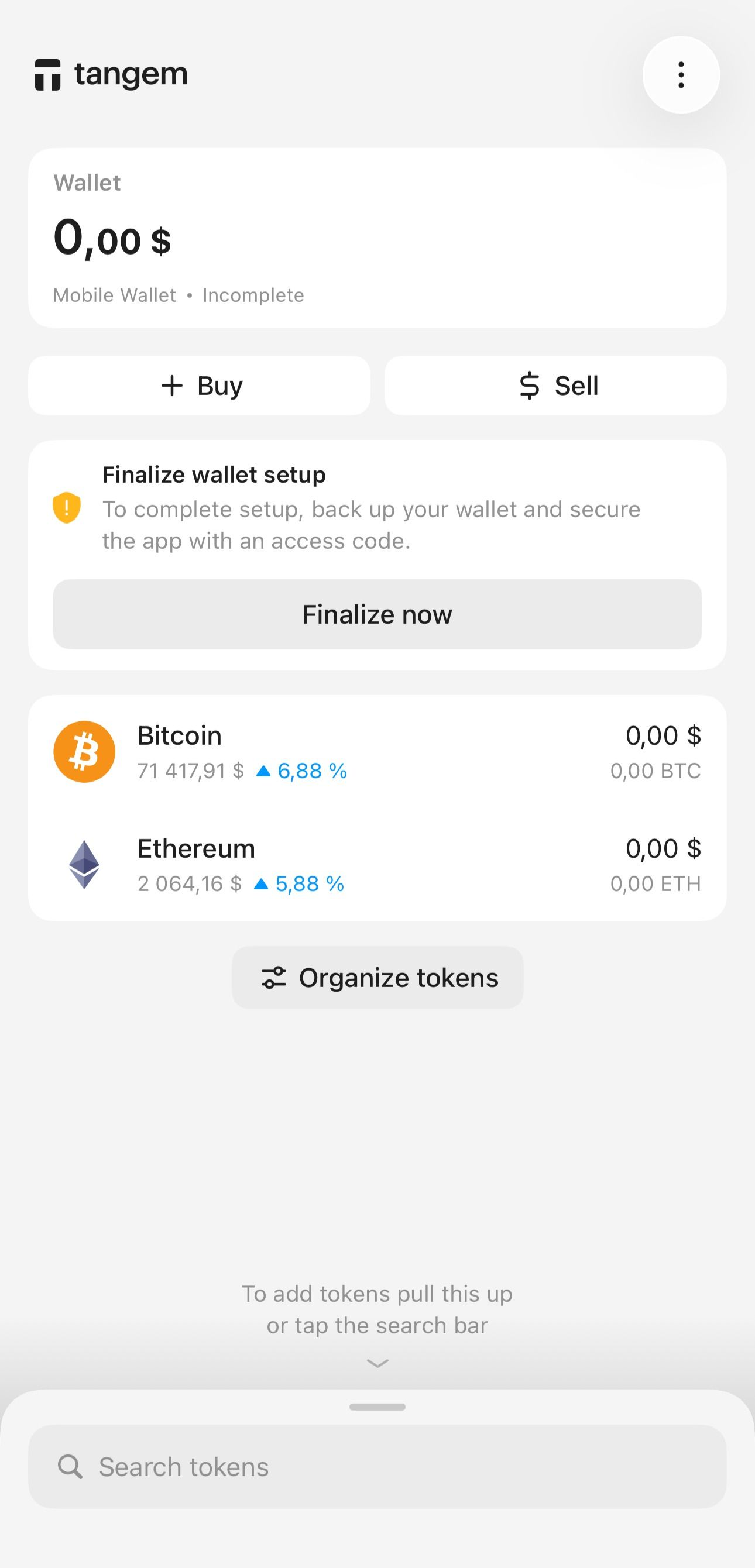Click the Tangem logo
Viewport: 755px width, 1568px height.
point(111,74)
